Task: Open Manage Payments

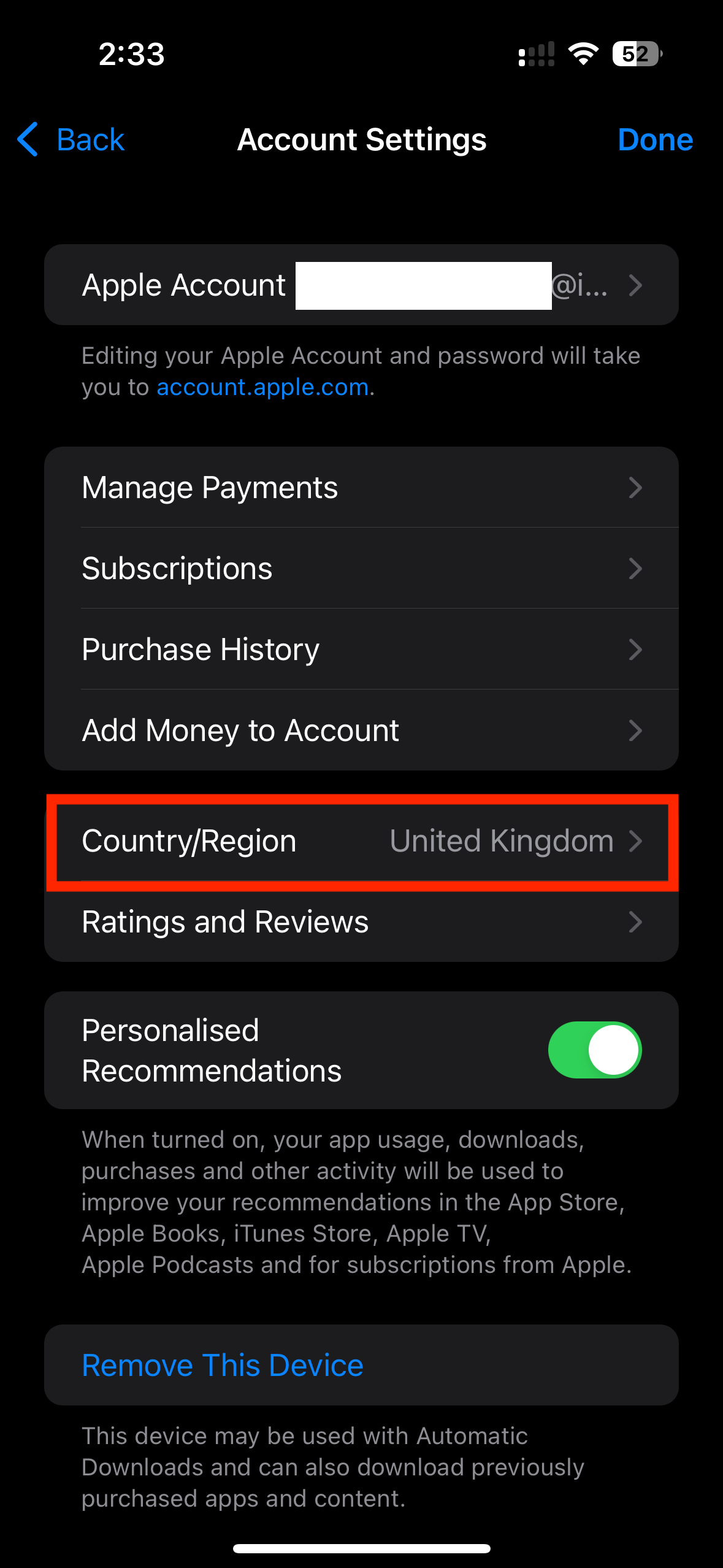Action: tap(361, 487)
